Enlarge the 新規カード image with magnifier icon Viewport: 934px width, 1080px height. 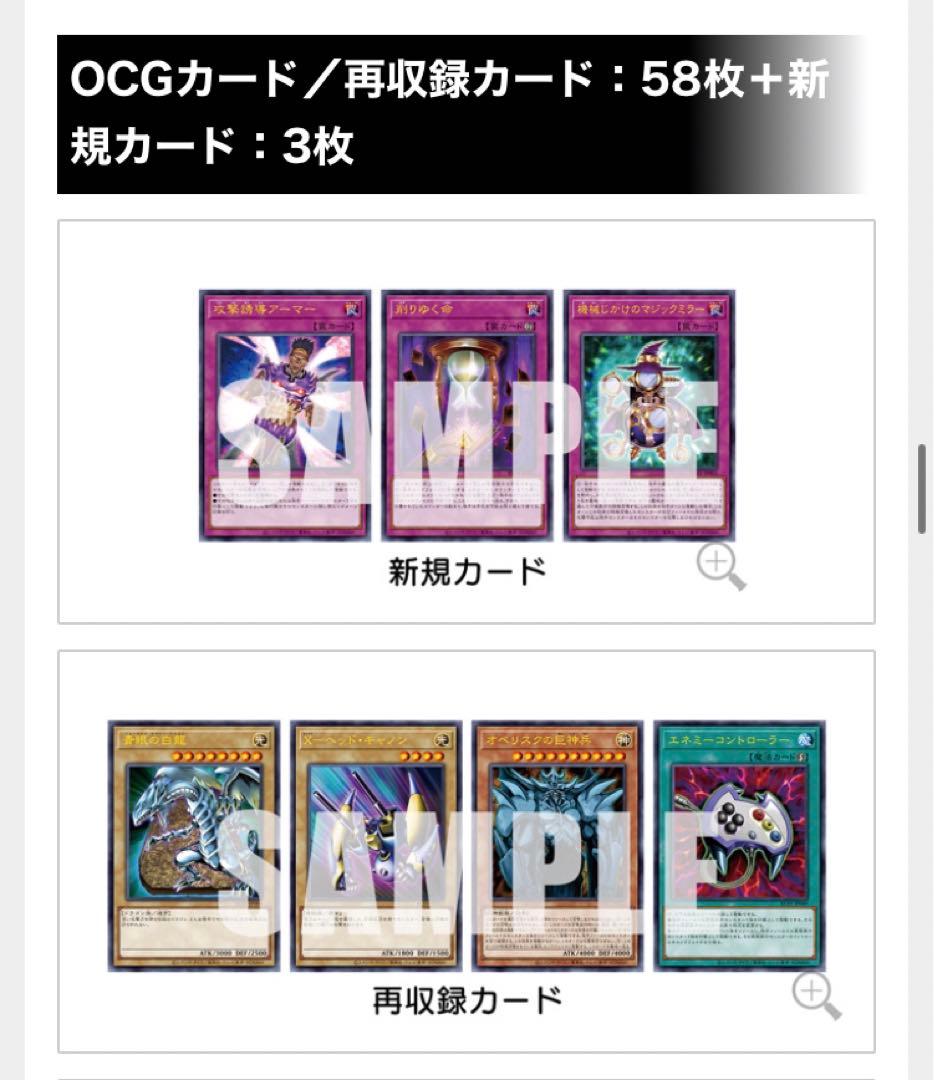[x=720, y=568]
